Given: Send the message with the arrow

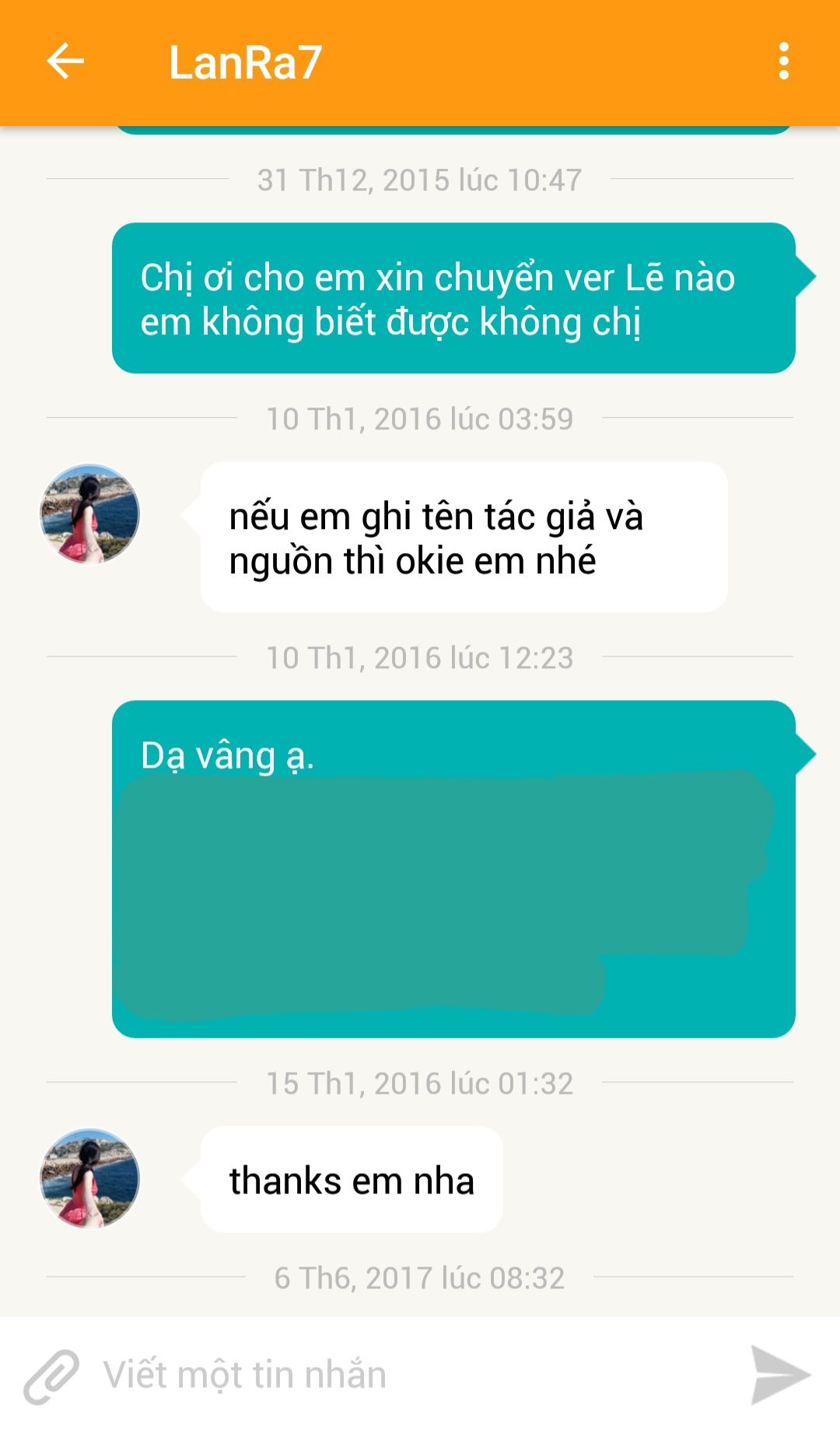Looking at the screenshot, I should click(x=780, y=1375).
